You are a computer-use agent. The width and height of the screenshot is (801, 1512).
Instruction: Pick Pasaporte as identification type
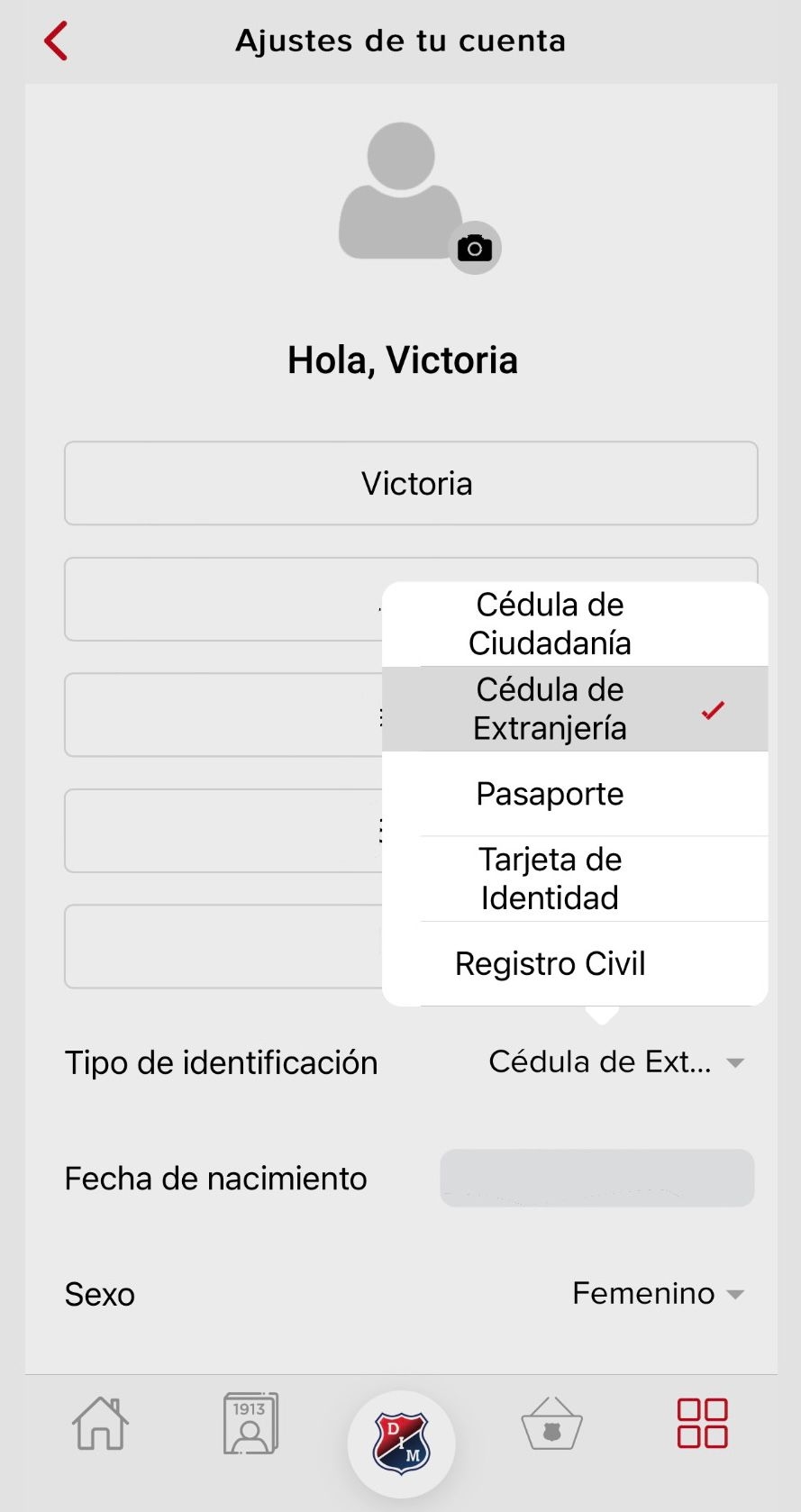550,794
